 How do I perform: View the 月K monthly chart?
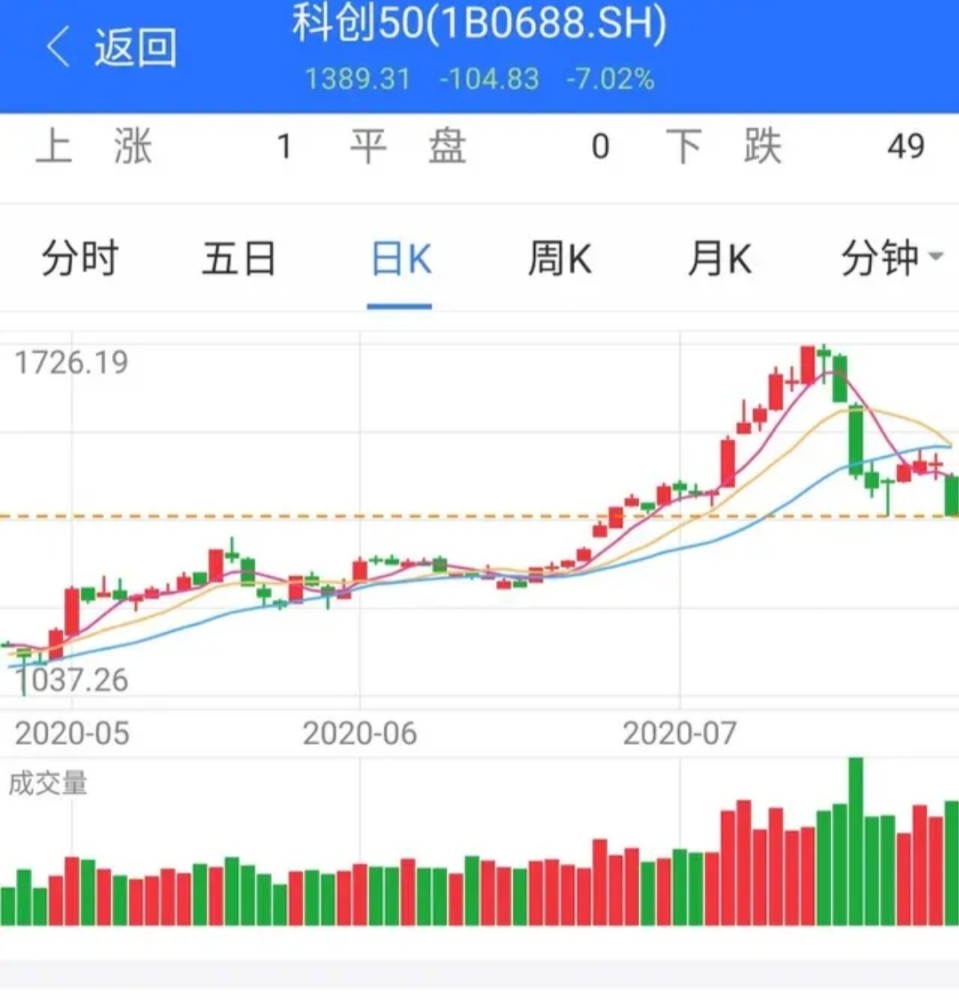point(719,260)
